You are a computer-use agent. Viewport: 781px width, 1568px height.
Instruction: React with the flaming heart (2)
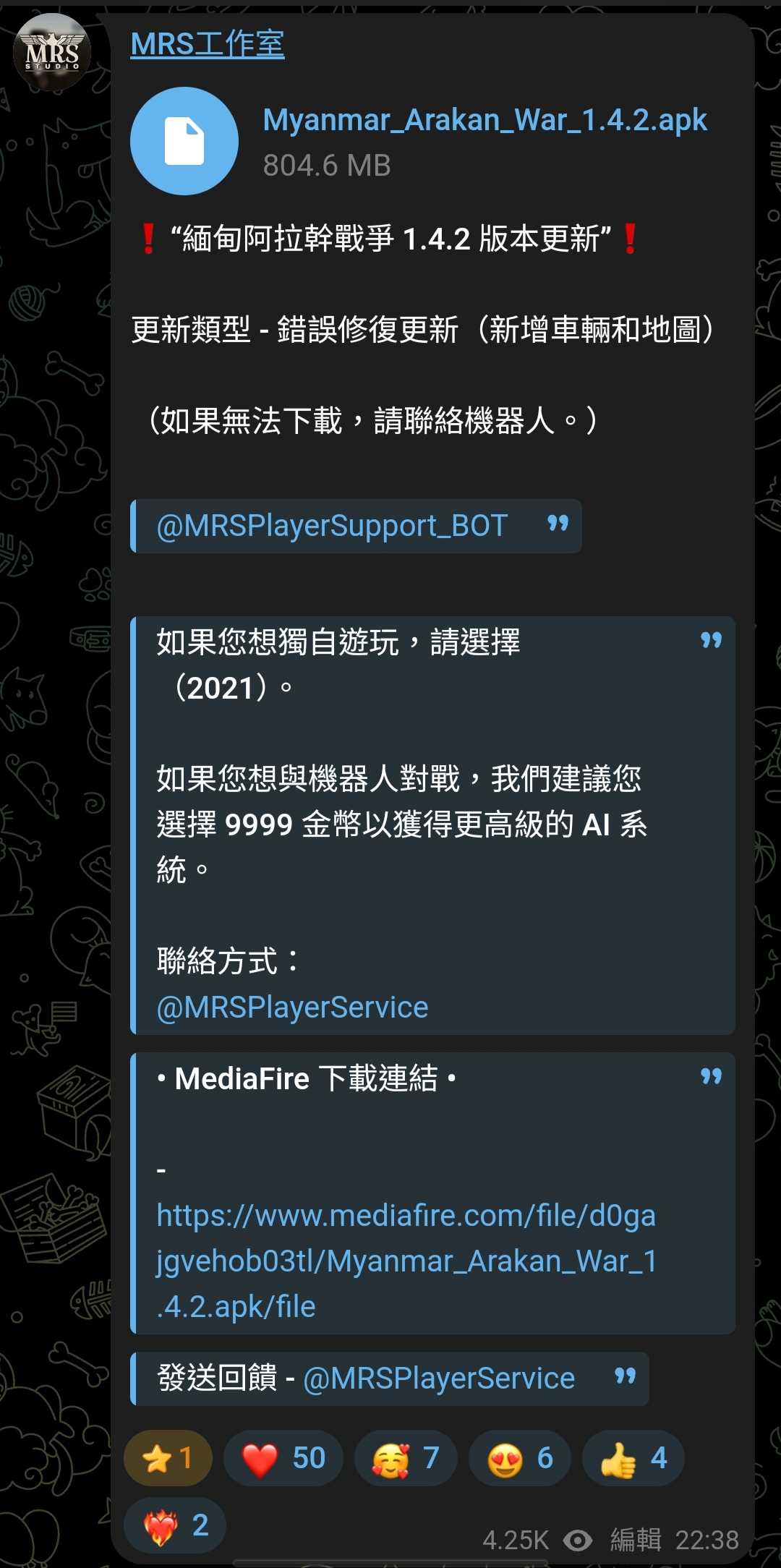(175, 1525)
